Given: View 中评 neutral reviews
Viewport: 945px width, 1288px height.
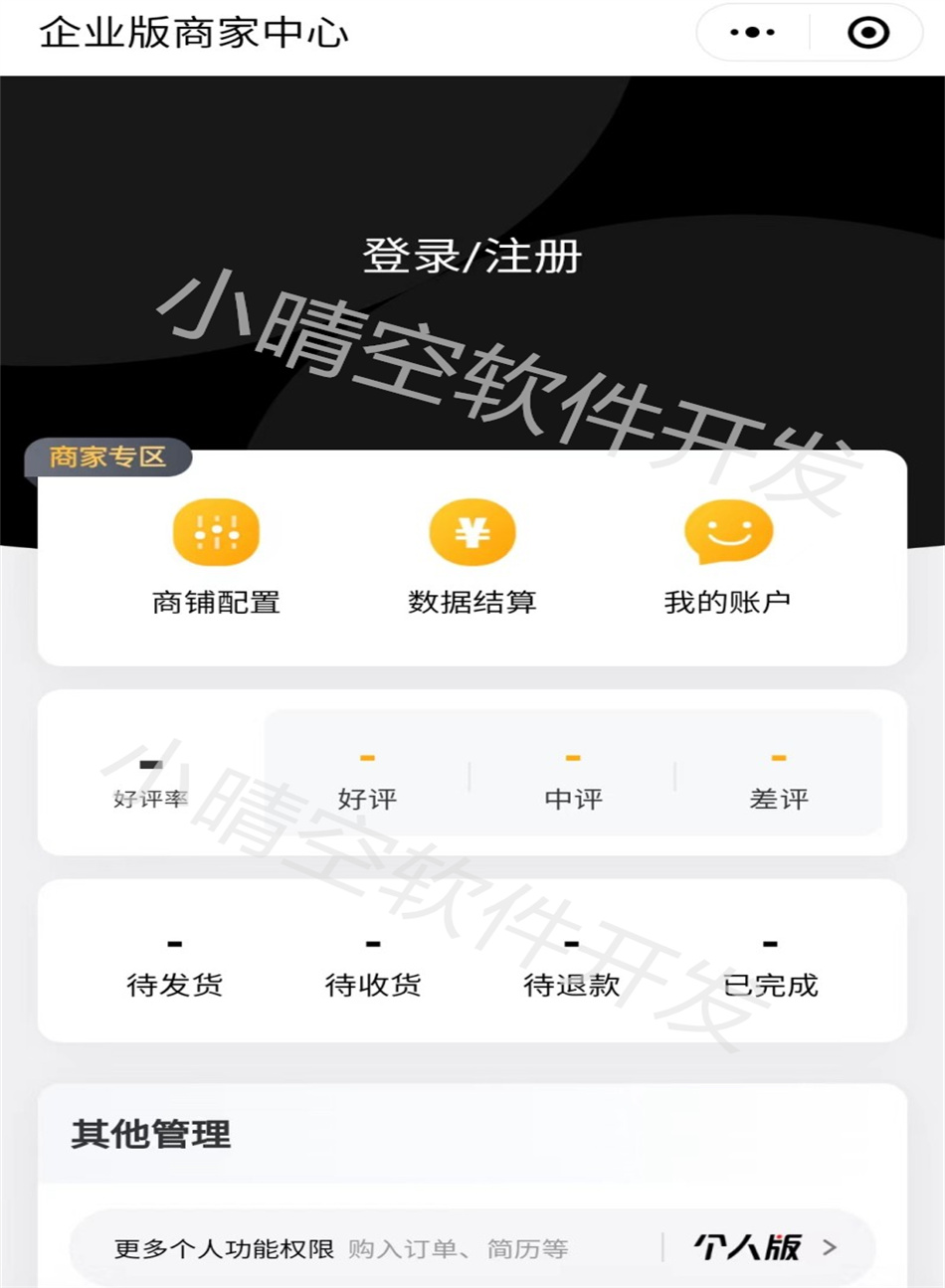Looking at the screenshot, I should 573,782.
